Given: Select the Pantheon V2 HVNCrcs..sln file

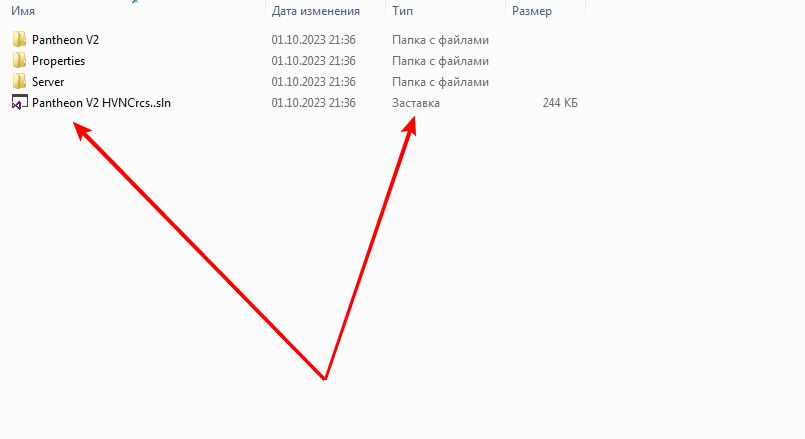Looking at the screenshot, I should [101, 103].
